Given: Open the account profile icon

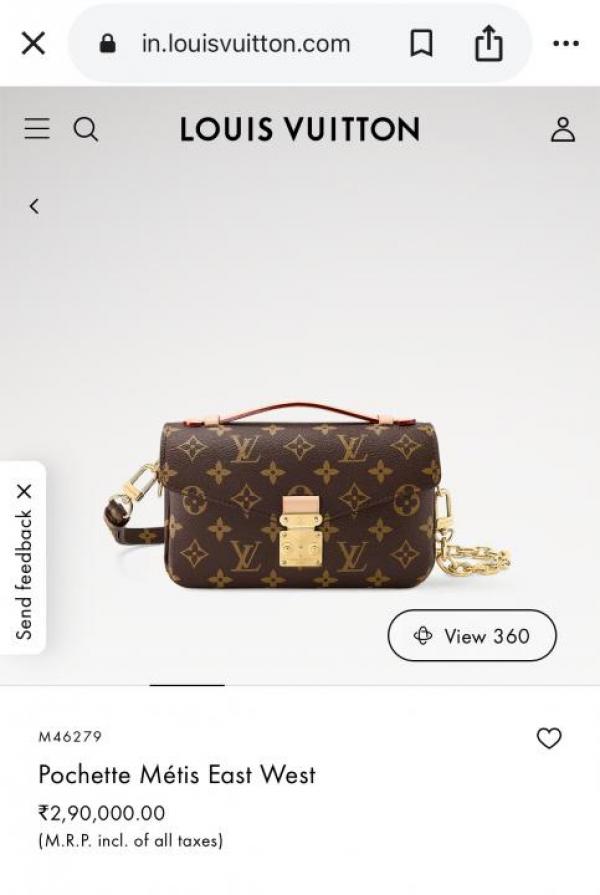Looking at the screenshot, I should [563, 129].
